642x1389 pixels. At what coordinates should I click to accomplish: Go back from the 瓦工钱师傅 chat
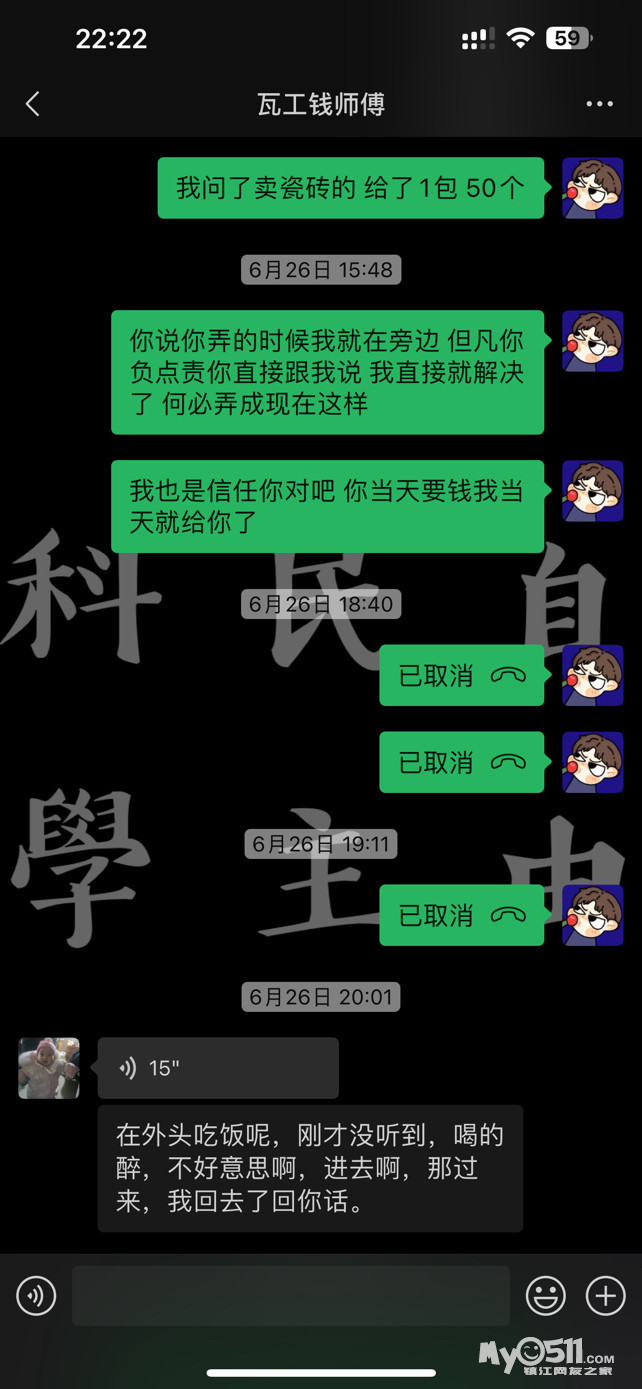pyautogui.click(x=32, y=104)
